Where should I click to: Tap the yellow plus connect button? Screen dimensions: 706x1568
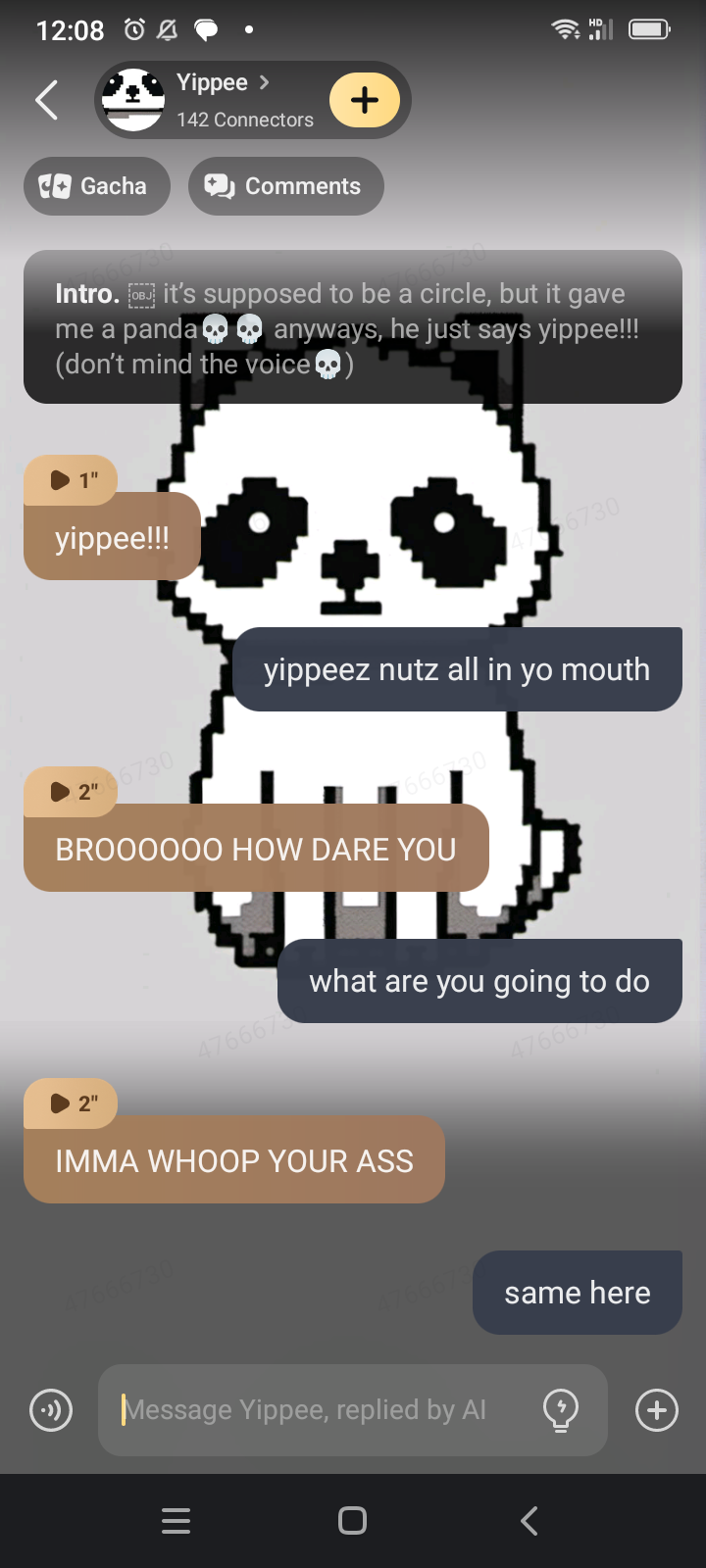pyautogui.click(x=365, y=100)
